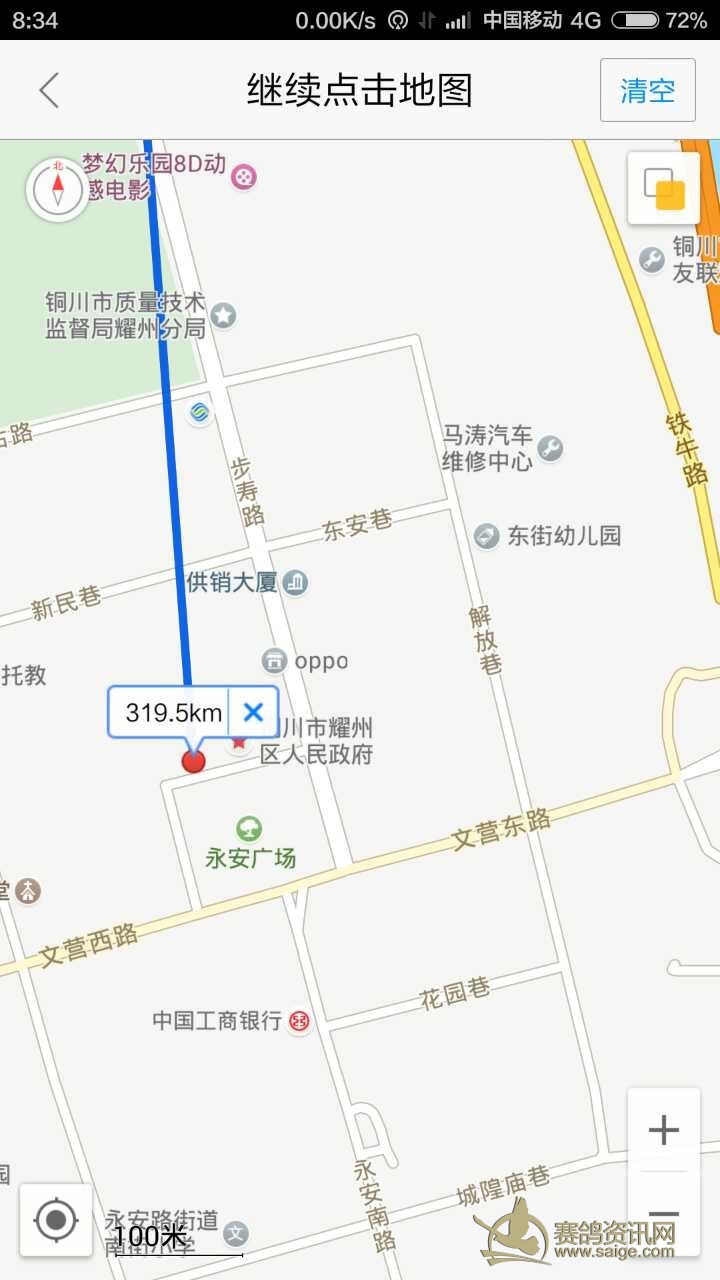
Task: Locate my current position
Action: 56,1220
